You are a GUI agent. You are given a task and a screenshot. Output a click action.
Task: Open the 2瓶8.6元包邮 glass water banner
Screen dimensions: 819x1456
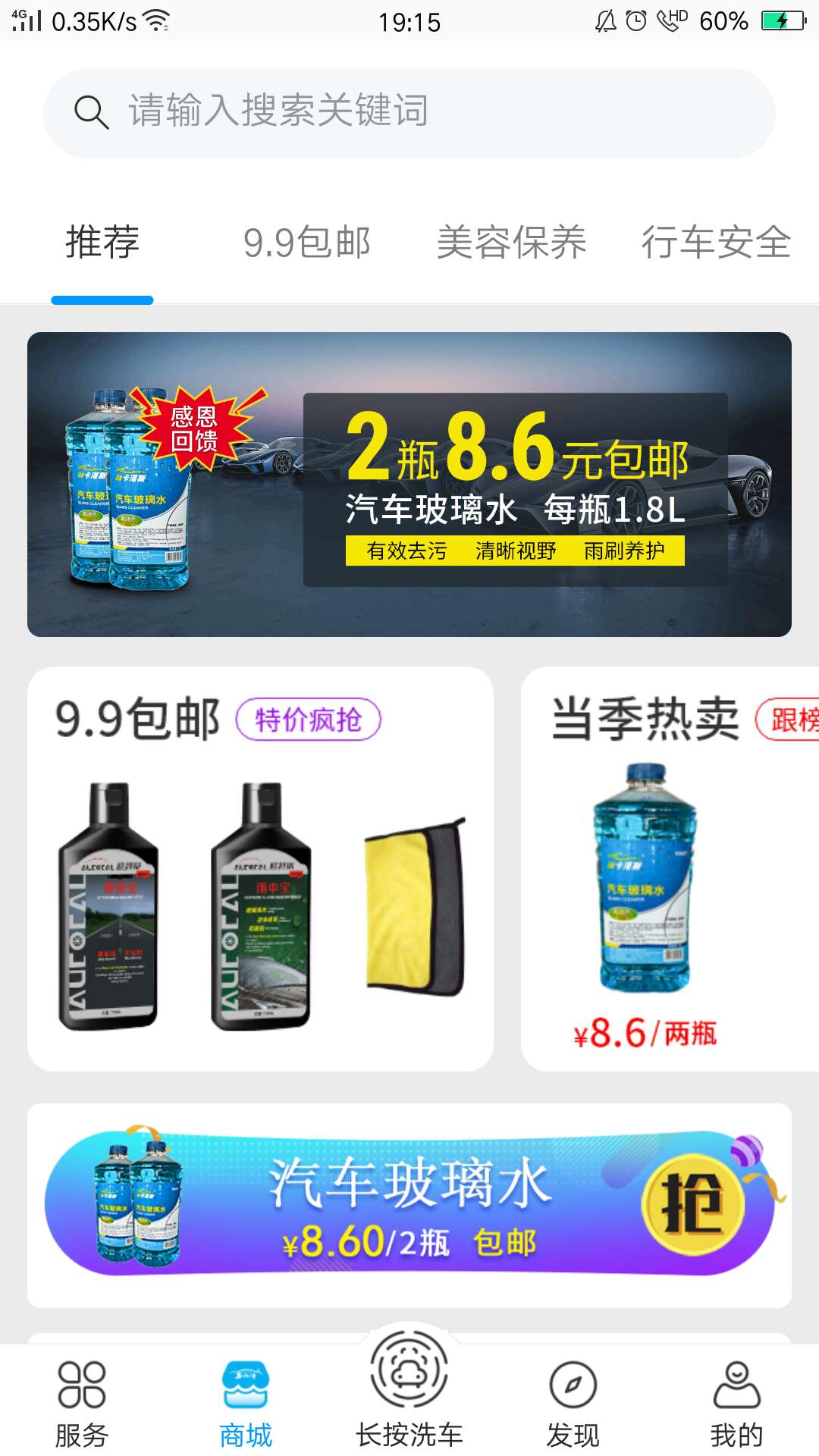pos(409,484)
